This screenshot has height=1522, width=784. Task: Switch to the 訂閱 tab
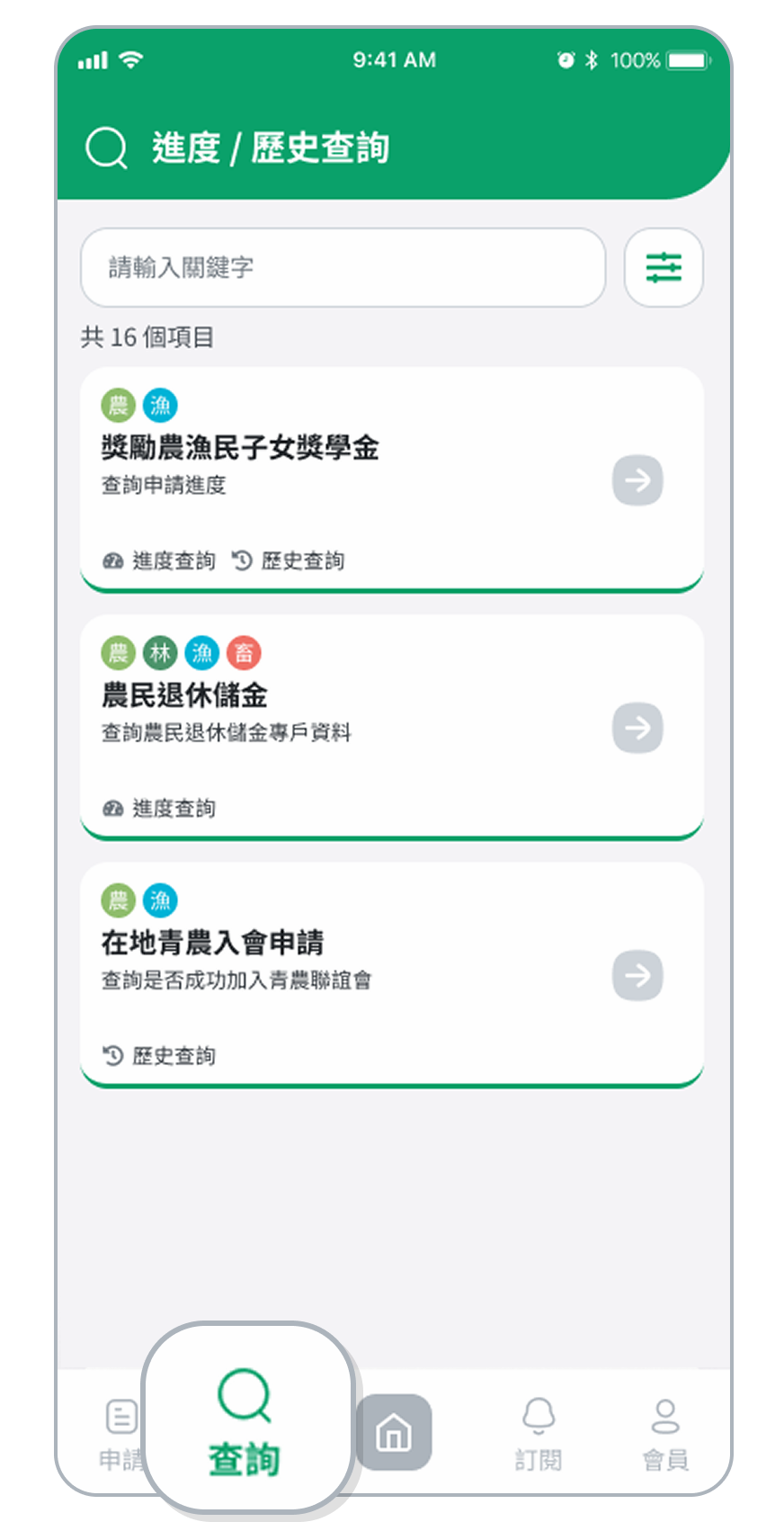pos(539,1434)
